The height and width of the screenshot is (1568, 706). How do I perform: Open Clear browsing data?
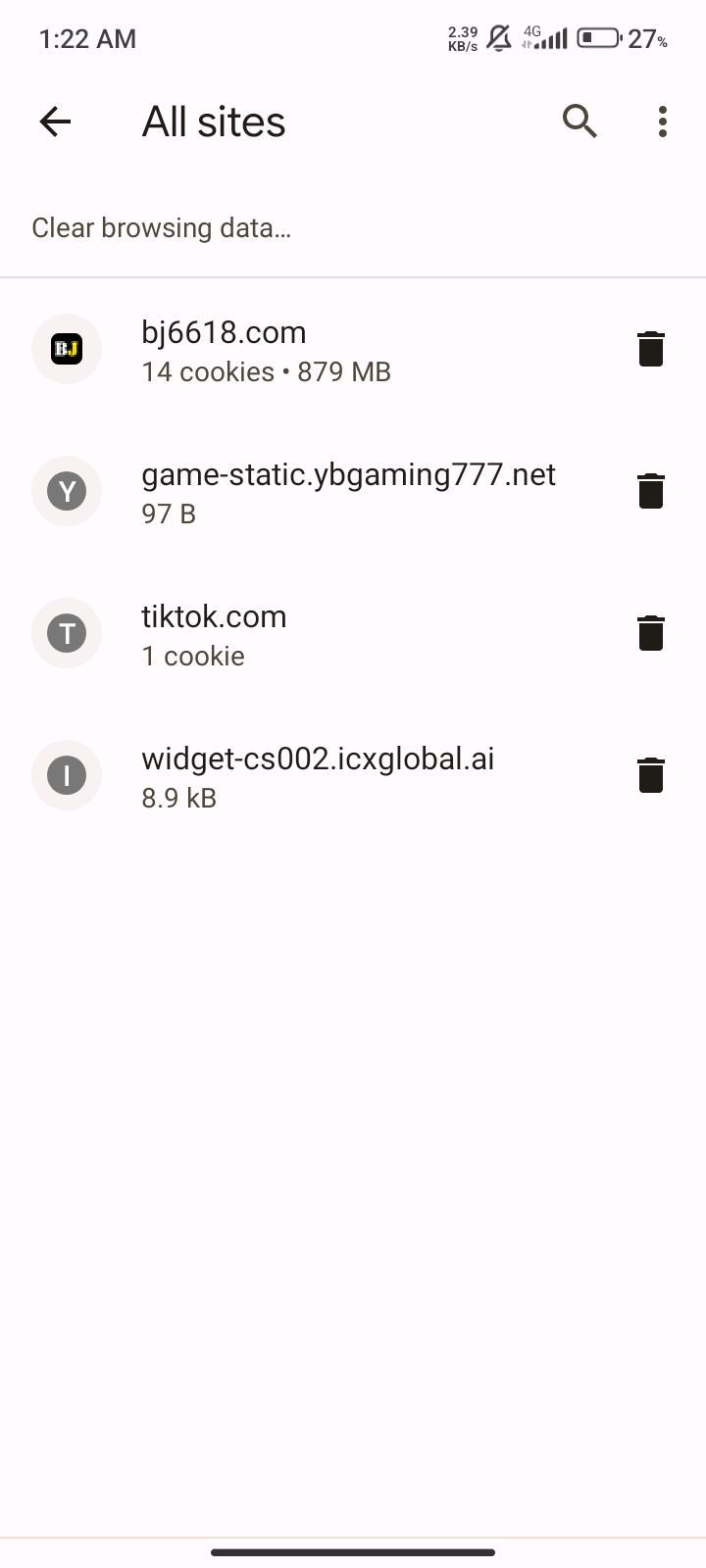click(x=353, y=227)
